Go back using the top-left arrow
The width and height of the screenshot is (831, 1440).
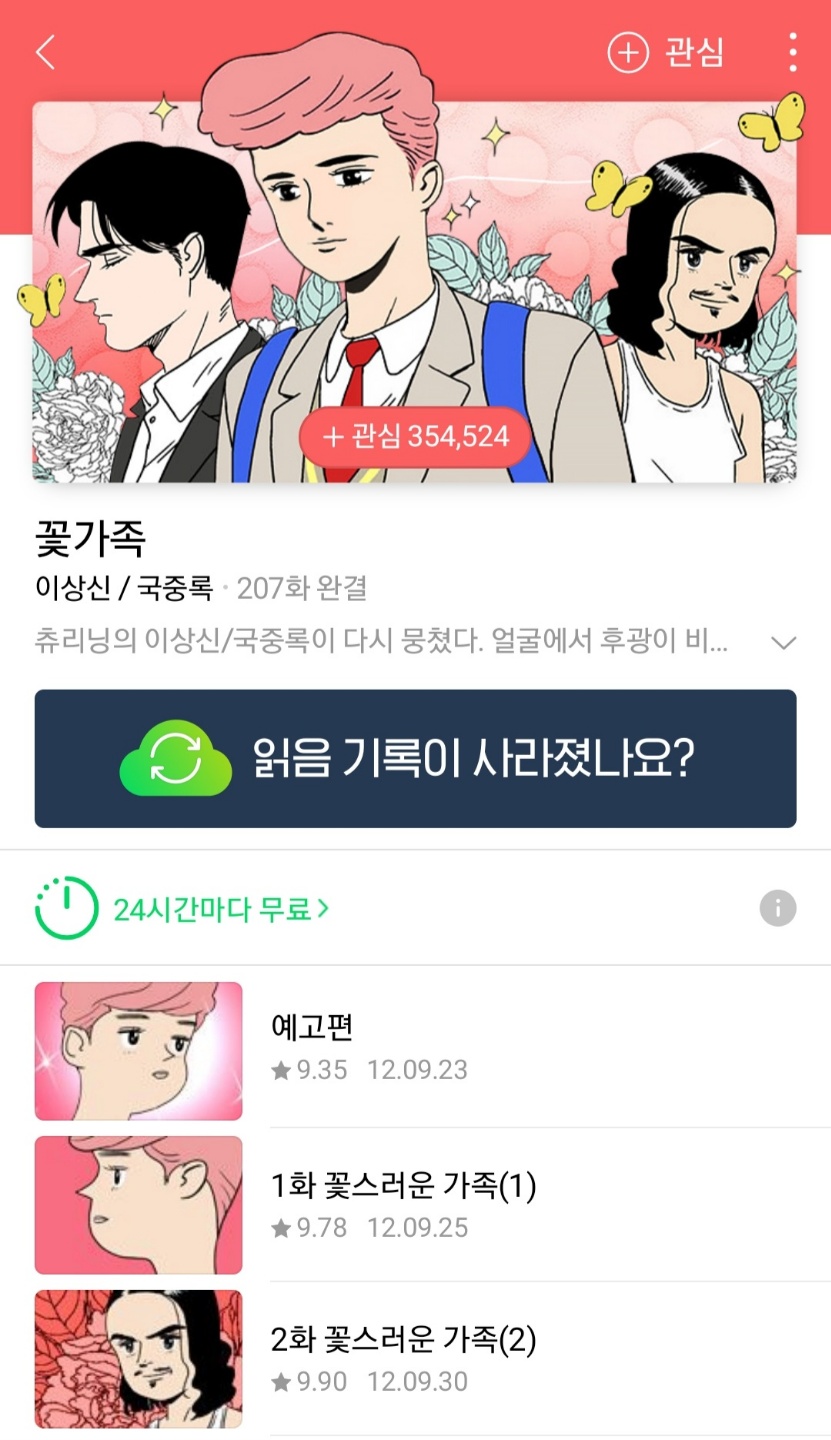pyautogui.click(x=45, y=52)
